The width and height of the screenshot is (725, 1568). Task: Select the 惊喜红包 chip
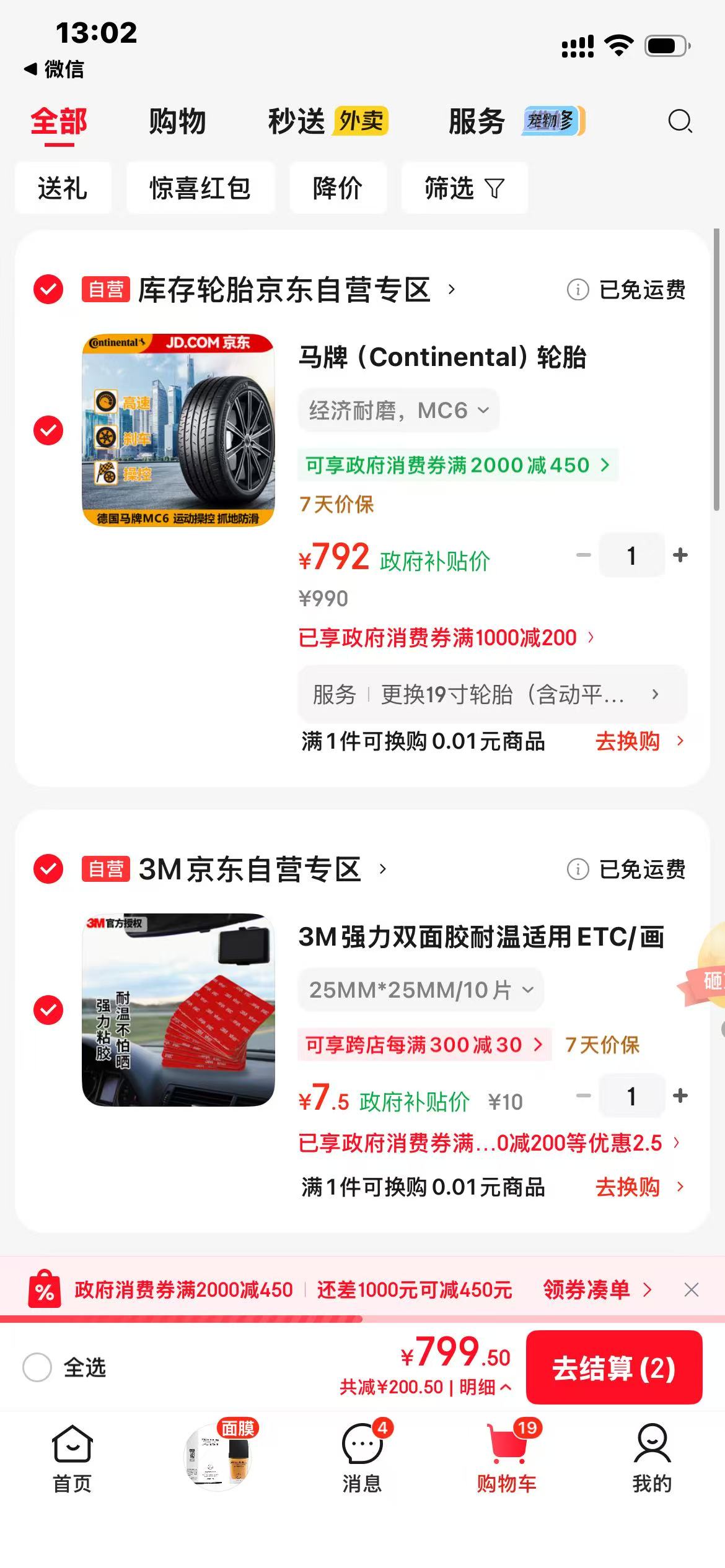pos(200,188)
